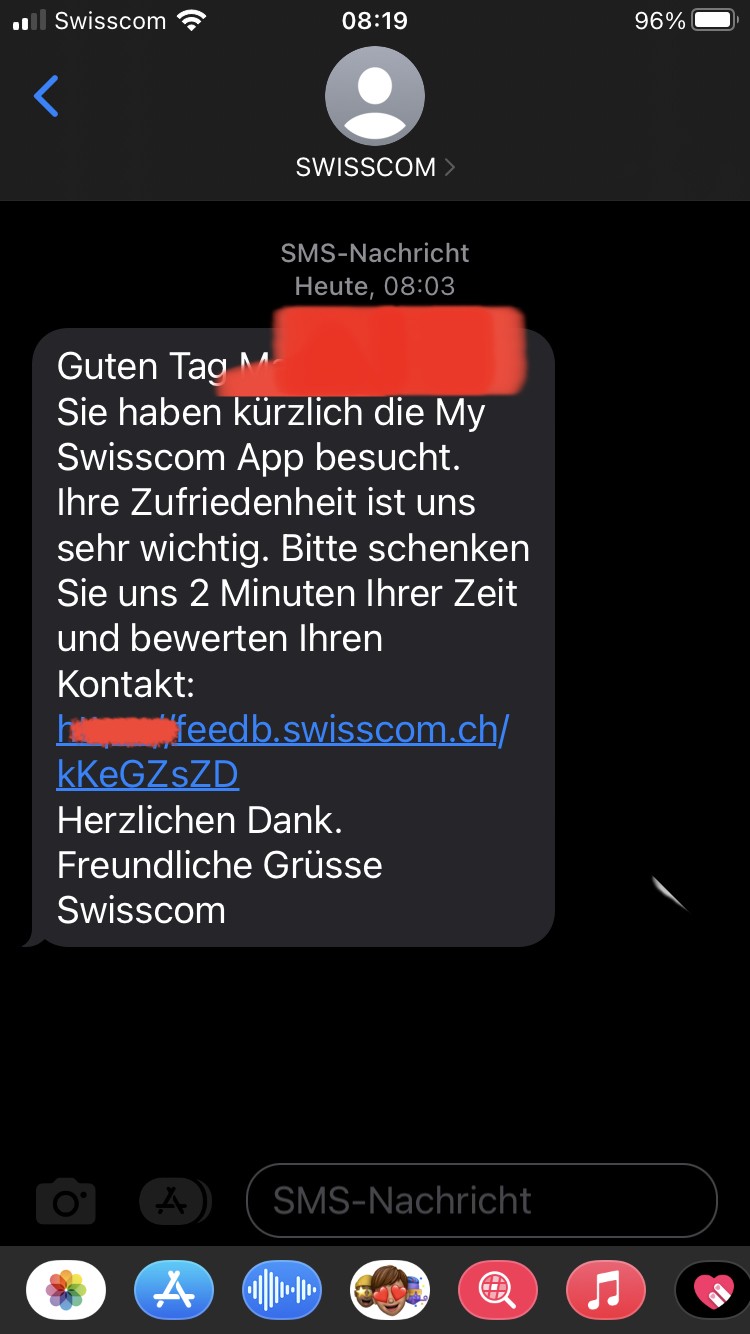The width and height of the screenshot is (750, 1334).
Task: Go back to the messages list
Action: point(46,97)
